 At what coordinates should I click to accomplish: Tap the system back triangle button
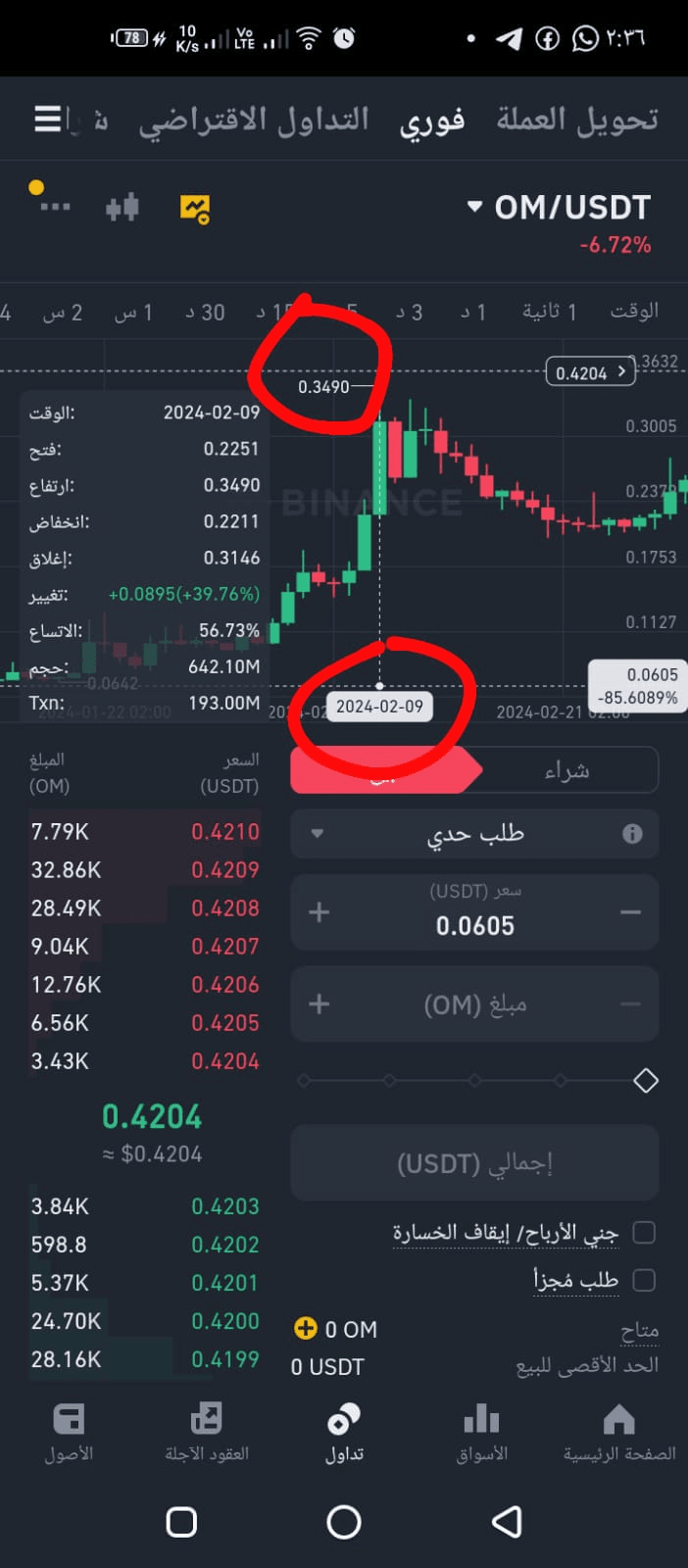507,1521
